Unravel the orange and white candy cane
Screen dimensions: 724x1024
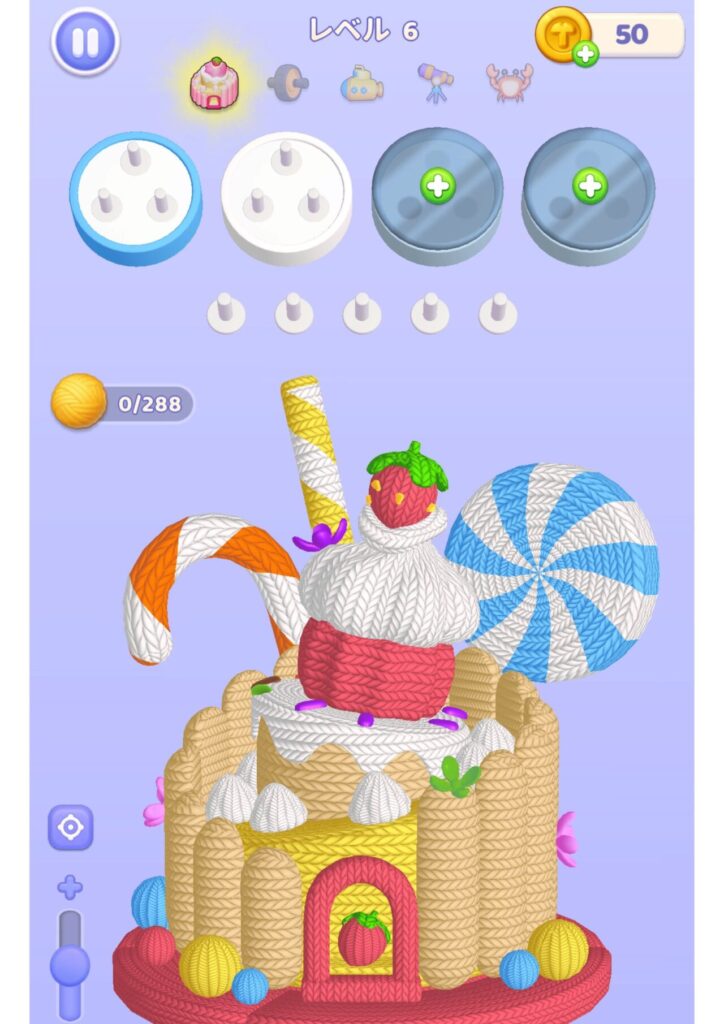(180, 560)
